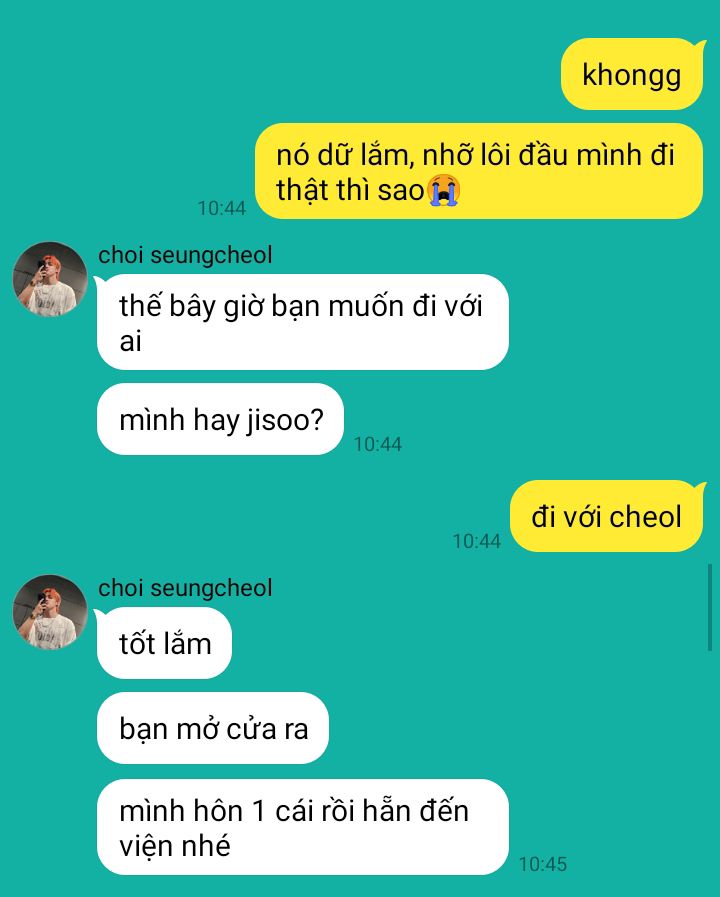Open choi seungcheol's avatar beside 'thế bây giờ' message

[49, 279]
